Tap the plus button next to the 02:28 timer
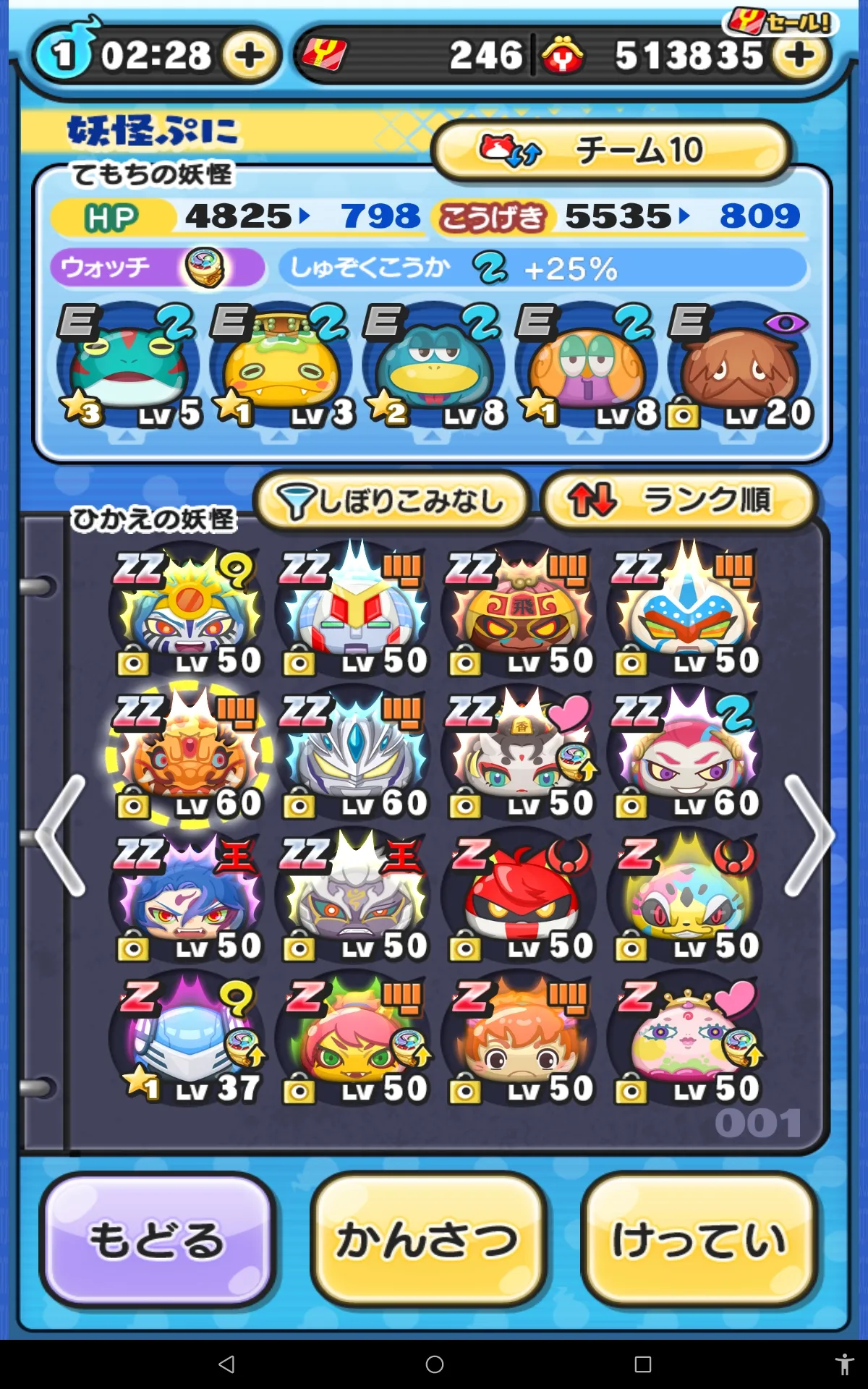868x1389 pixels. click(249, 56)
